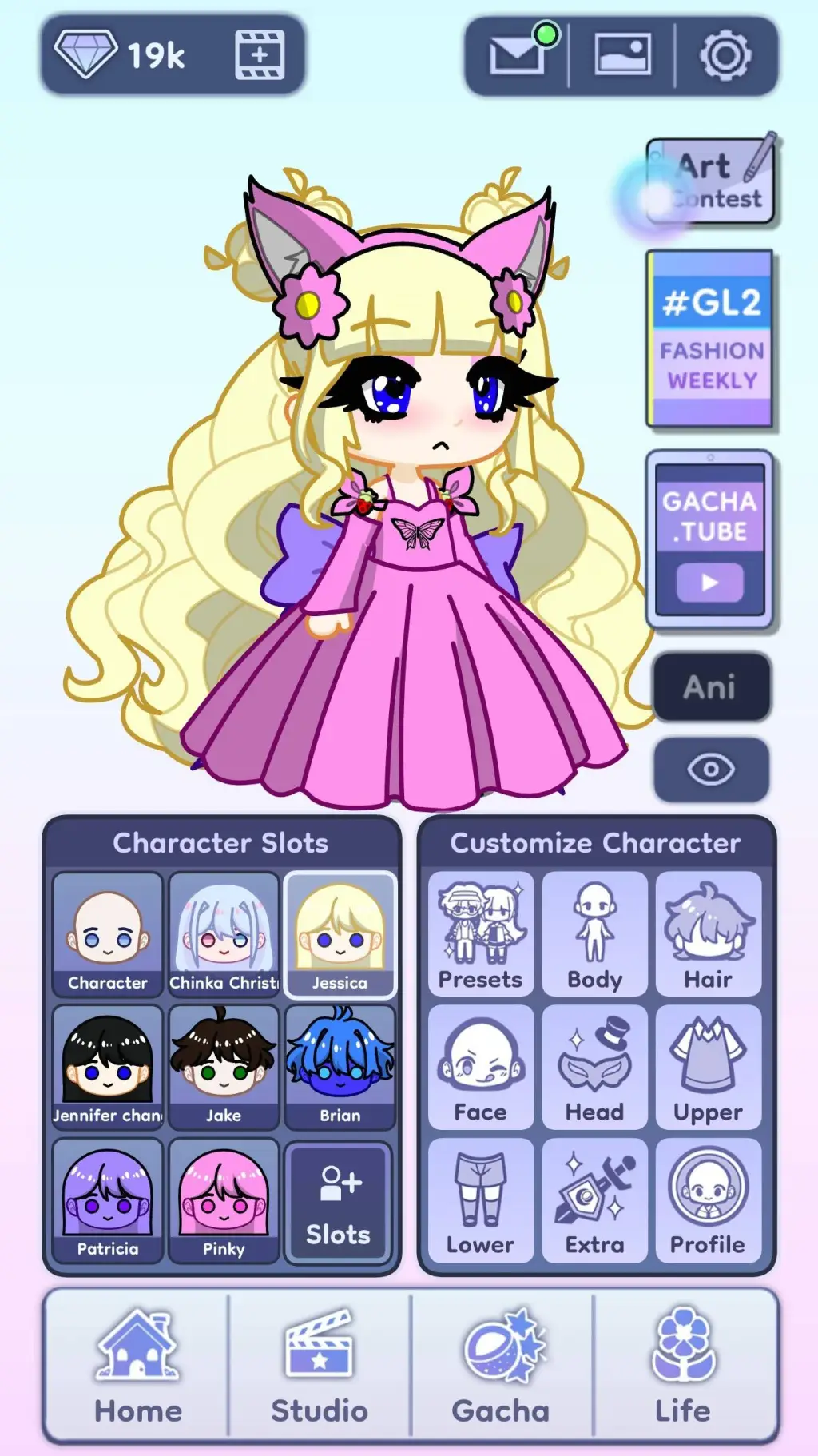Open the Hair customization section

click(709, 933)
